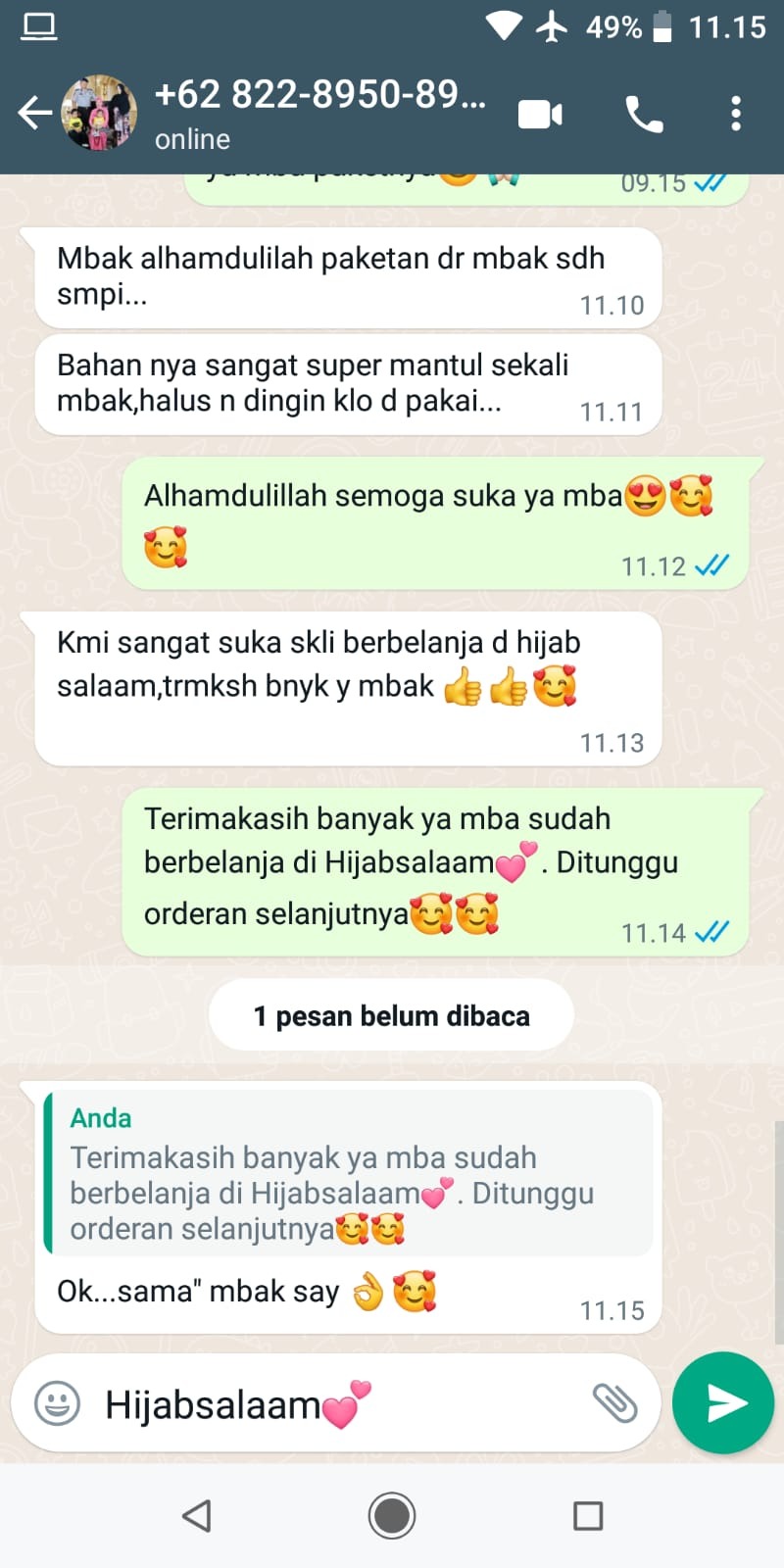Viewport: 784px width, 1568px height.
Task: Tap the system back button
Action: point(197,1516)
